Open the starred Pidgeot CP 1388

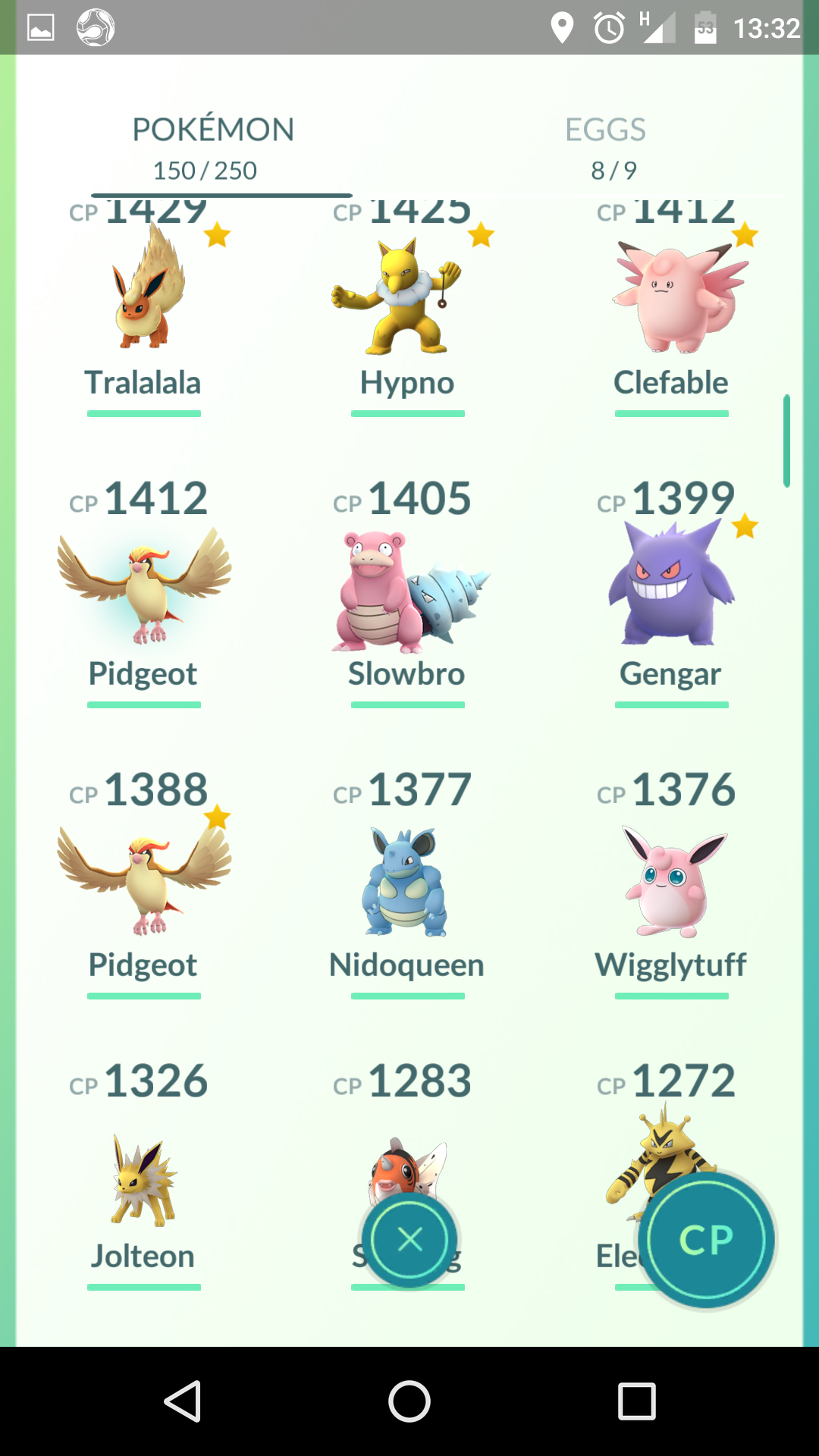click(x=144, y=883)
